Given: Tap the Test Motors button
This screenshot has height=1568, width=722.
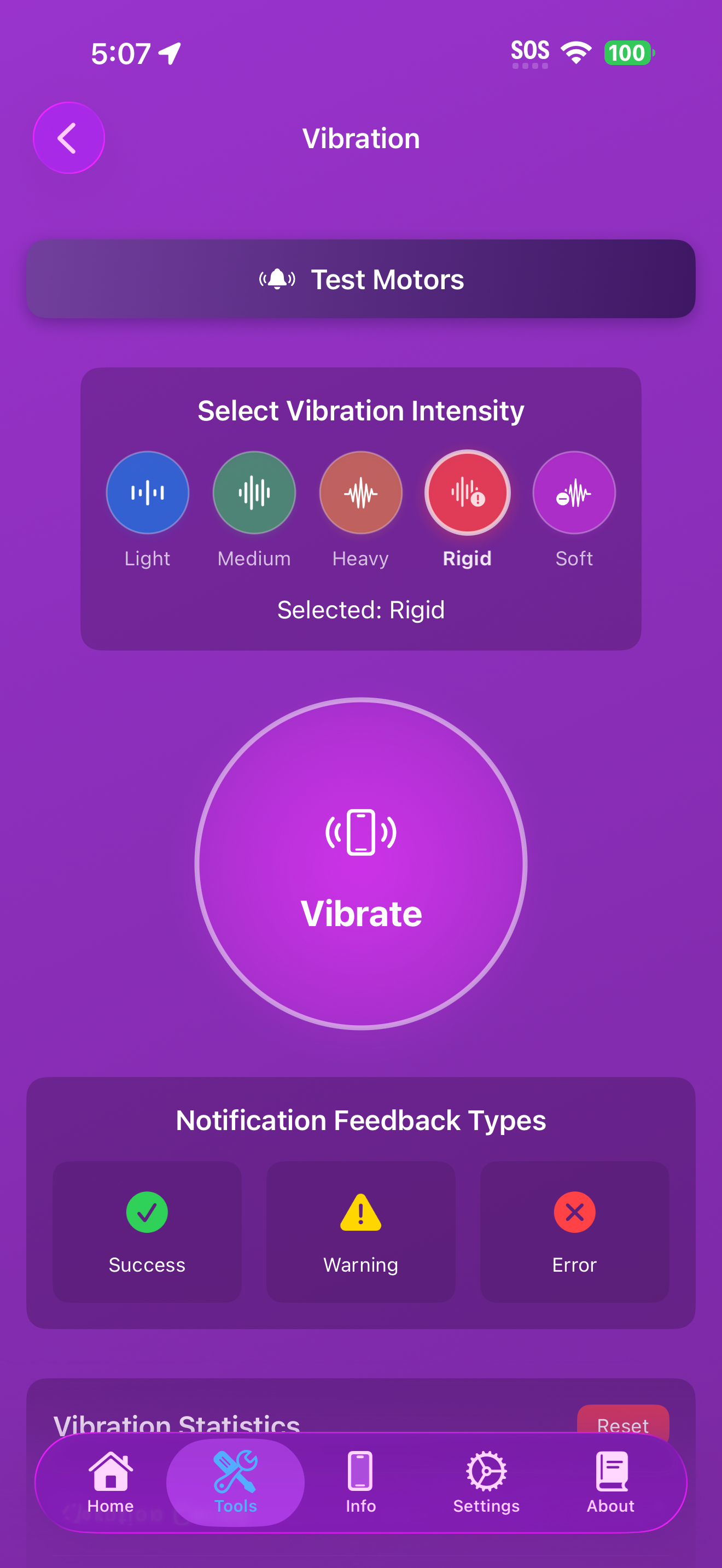Looking at the screenshot, I should click(361, 279).
